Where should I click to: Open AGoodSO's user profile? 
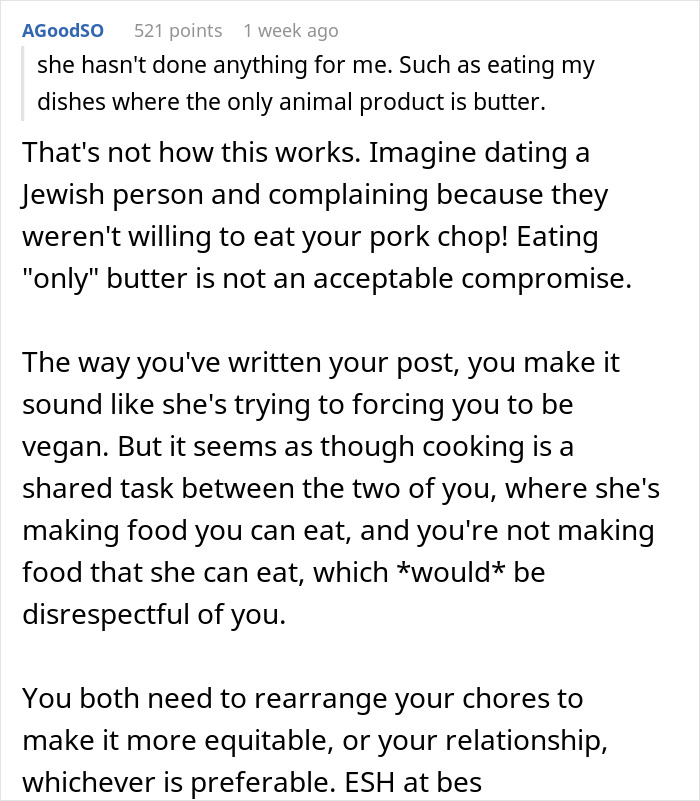[63, 31]
